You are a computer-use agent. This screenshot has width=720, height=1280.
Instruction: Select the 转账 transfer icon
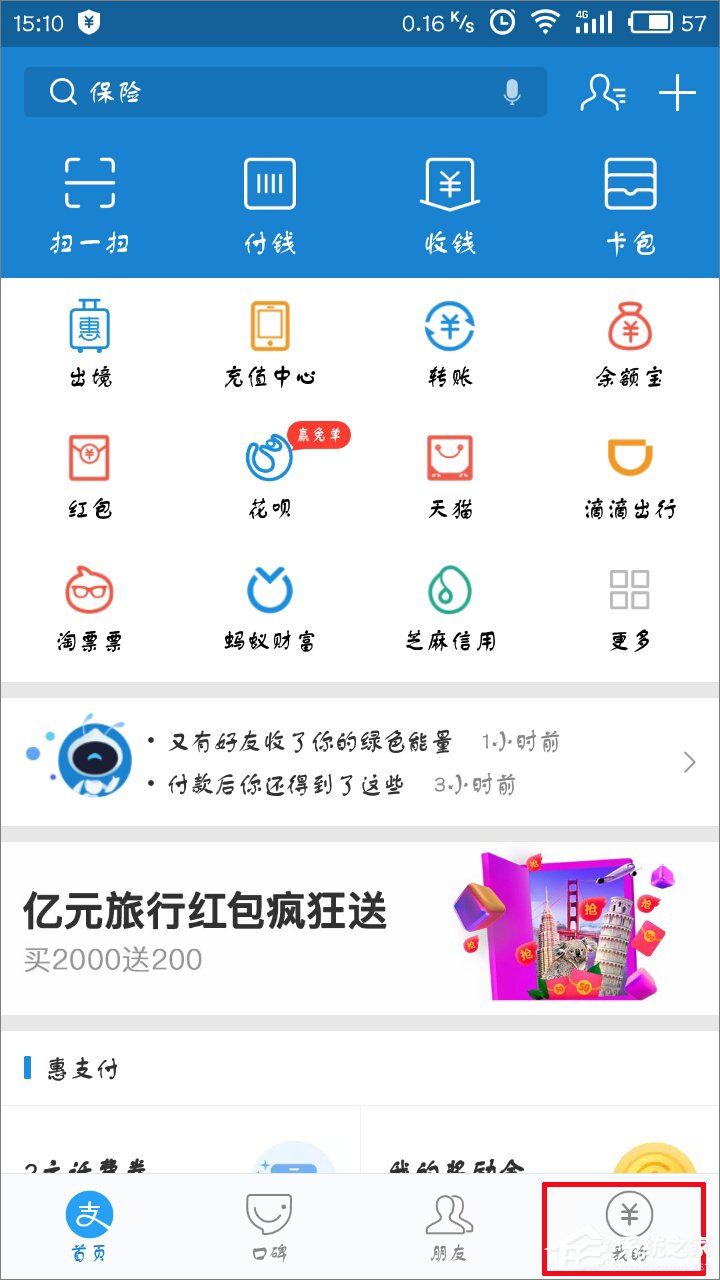(449, 340)
